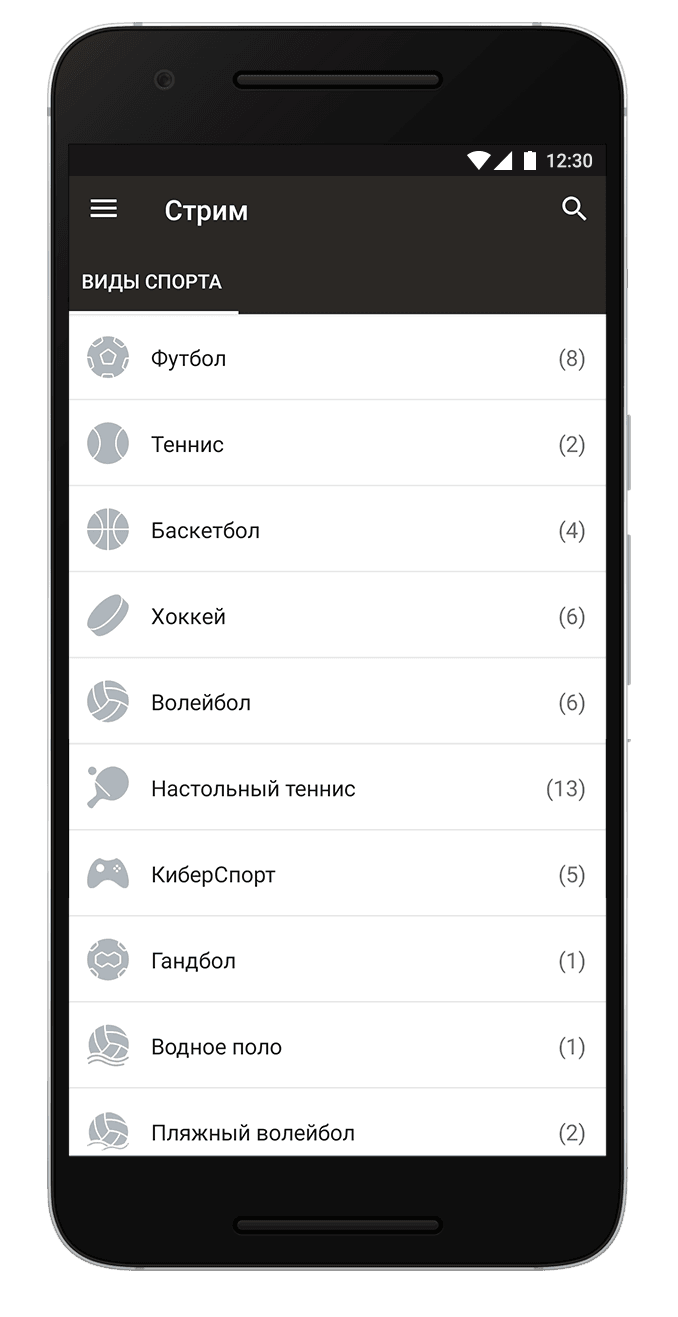Open the Футбол streams list
The width and height of the screenshot is (678, 1317).
pyautogui.click(x=336, y=358)
